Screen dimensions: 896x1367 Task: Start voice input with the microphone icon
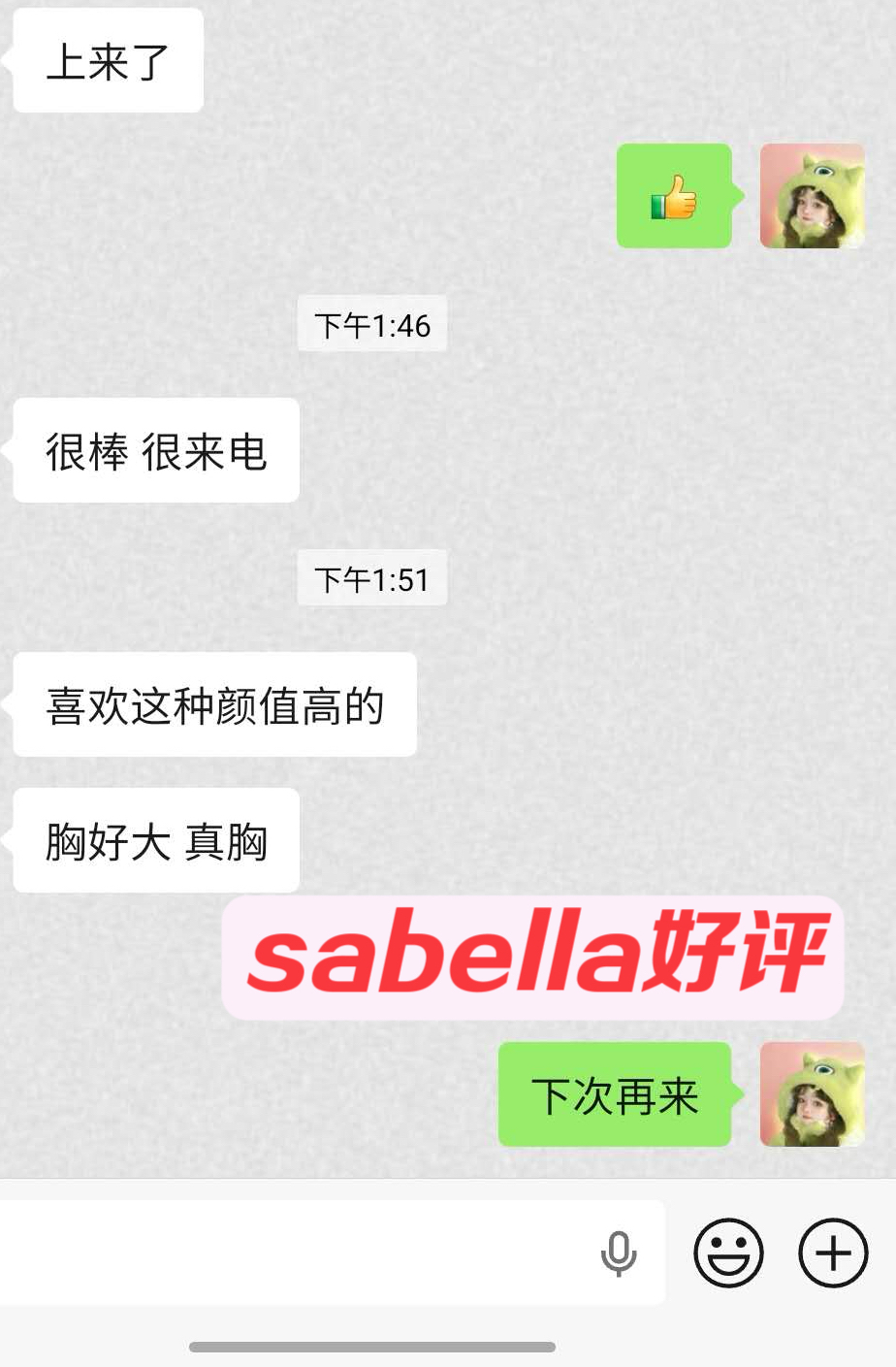click(619, 1253)
